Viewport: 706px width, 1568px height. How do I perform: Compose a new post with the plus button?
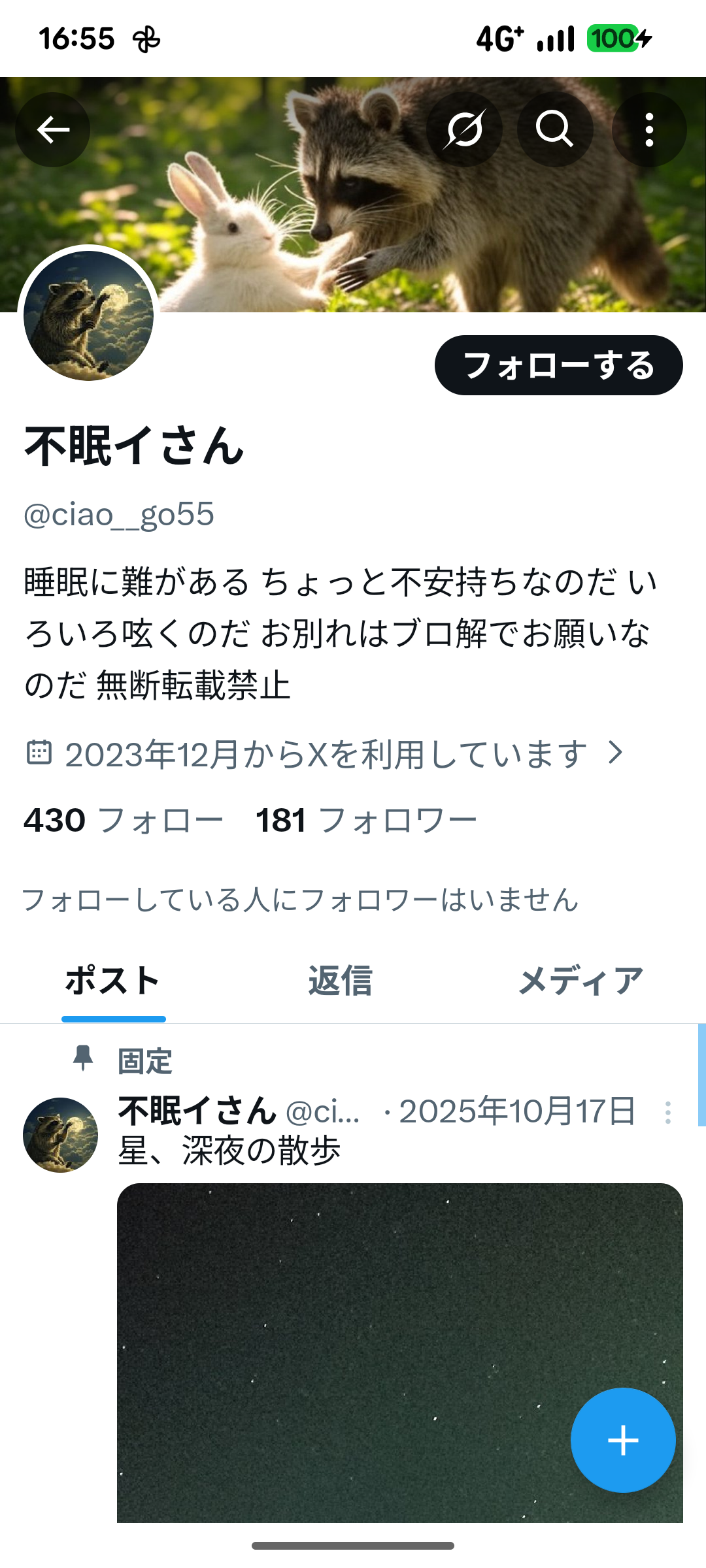point(622,1441)
